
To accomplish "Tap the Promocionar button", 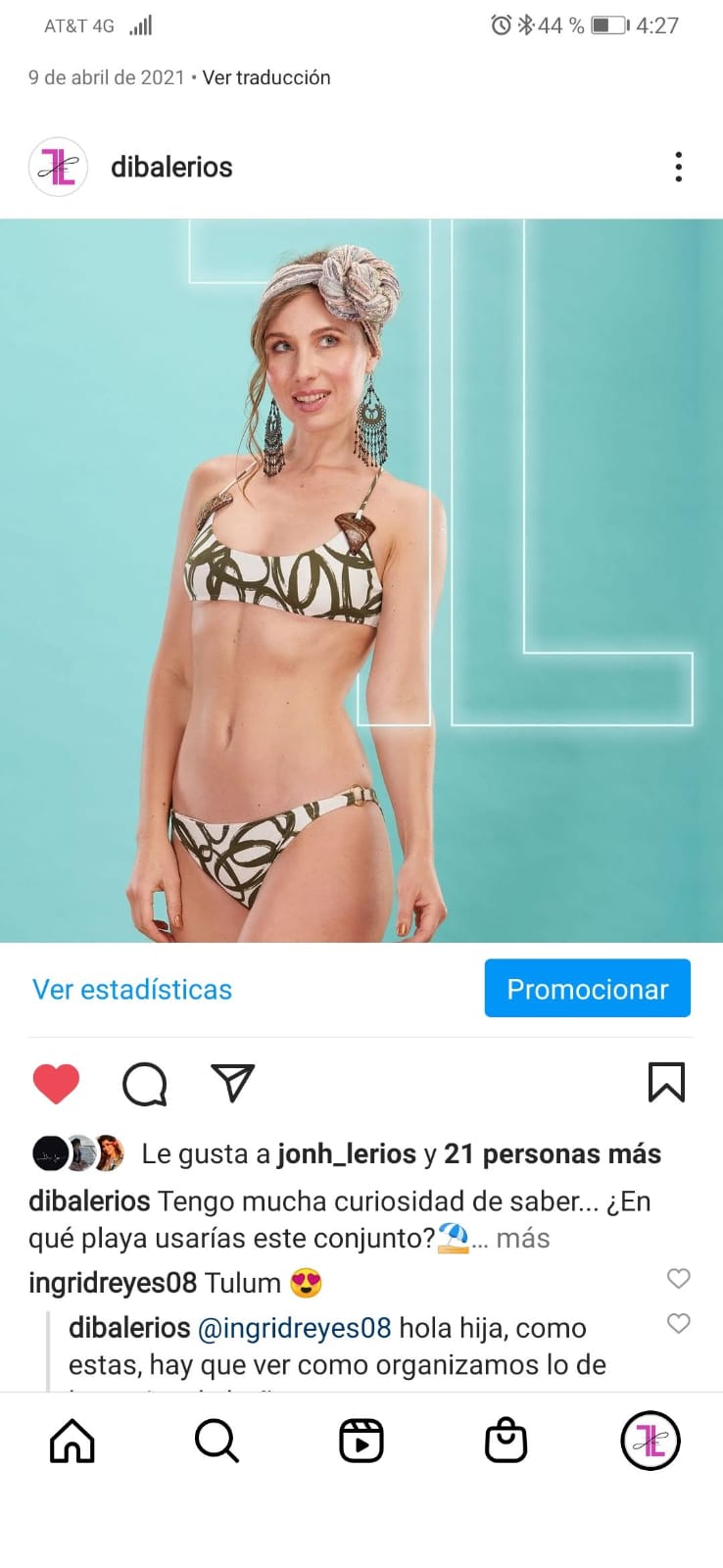I will click(588, 988).
